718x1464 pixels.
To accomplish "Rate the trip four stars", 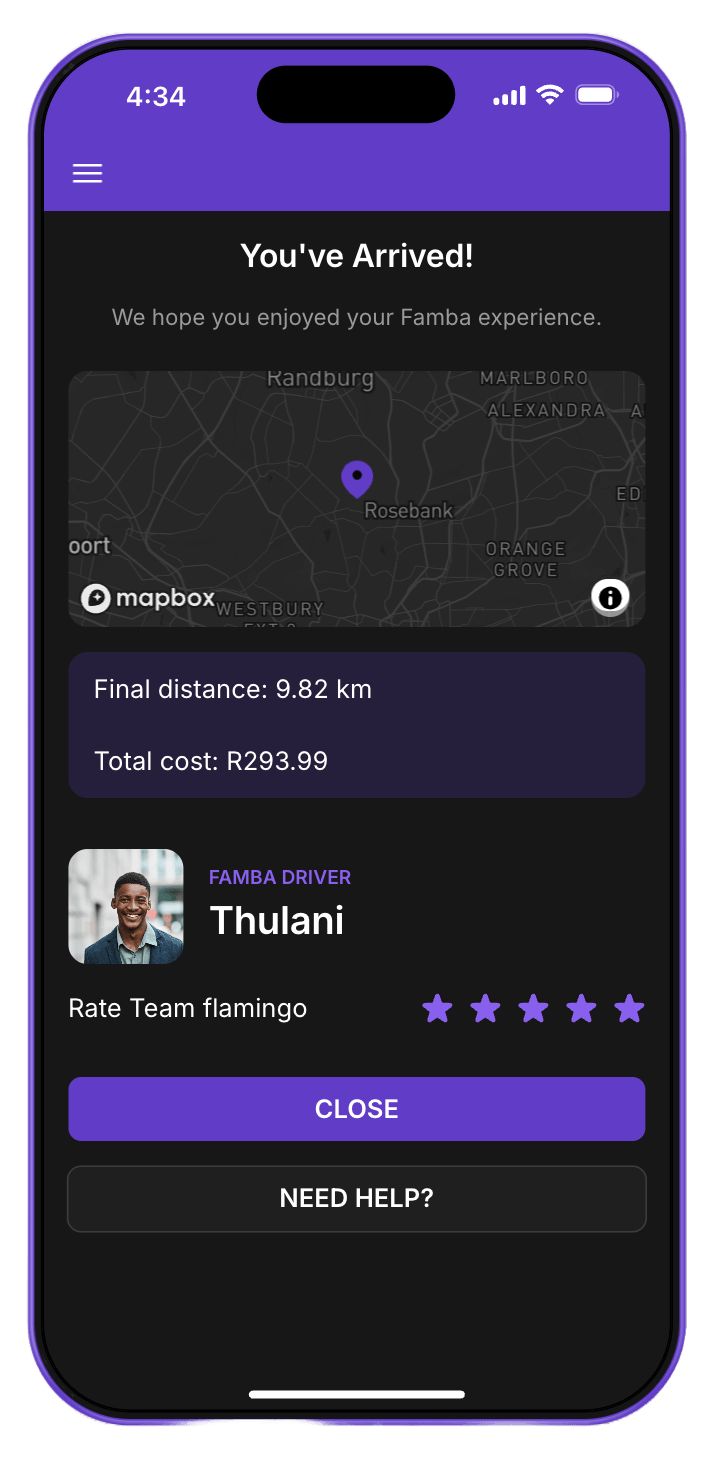I will coord(581,1008).
